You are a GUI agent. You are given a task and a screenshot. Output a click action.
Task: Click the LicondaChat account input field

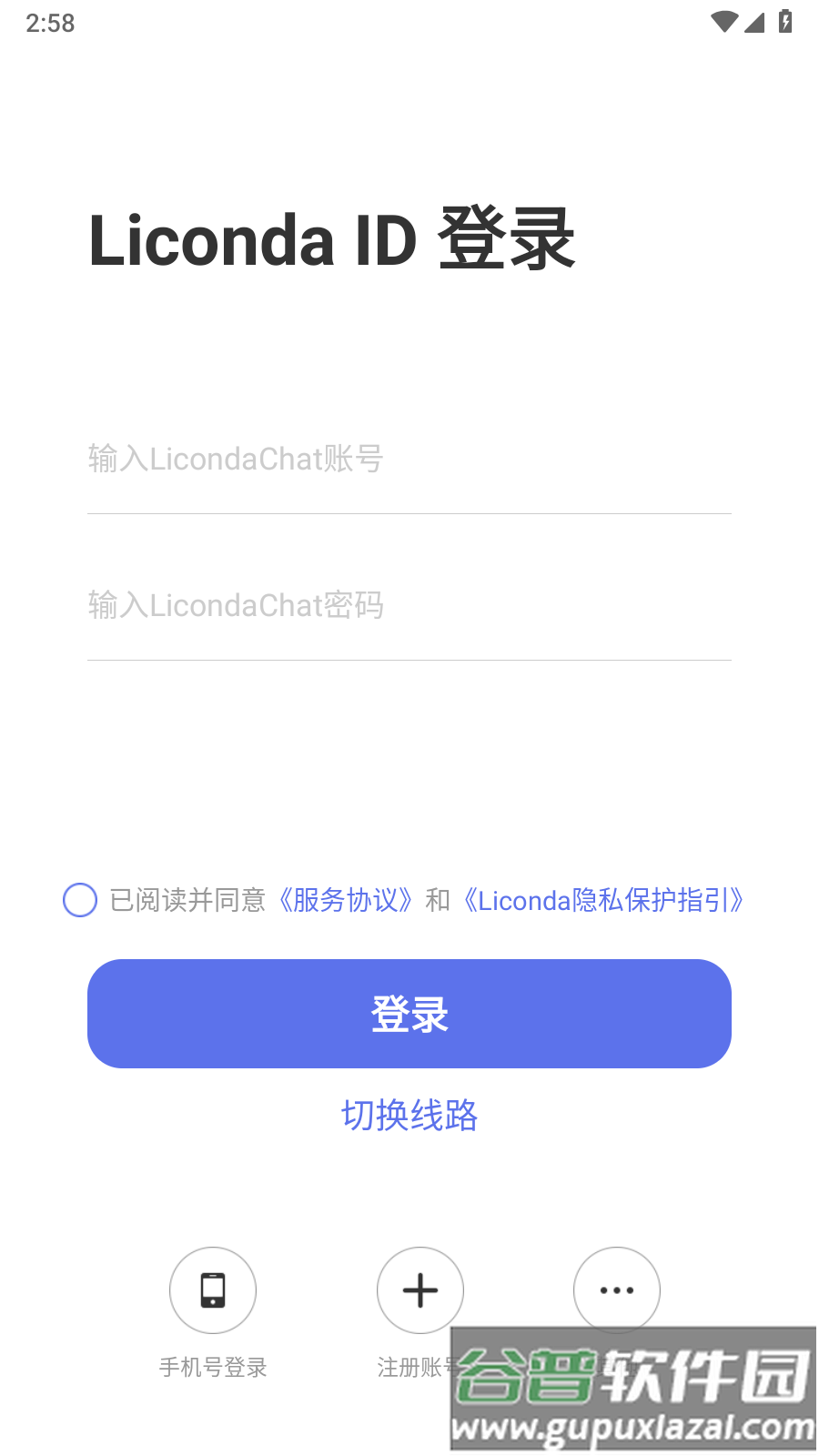[409, 460]
